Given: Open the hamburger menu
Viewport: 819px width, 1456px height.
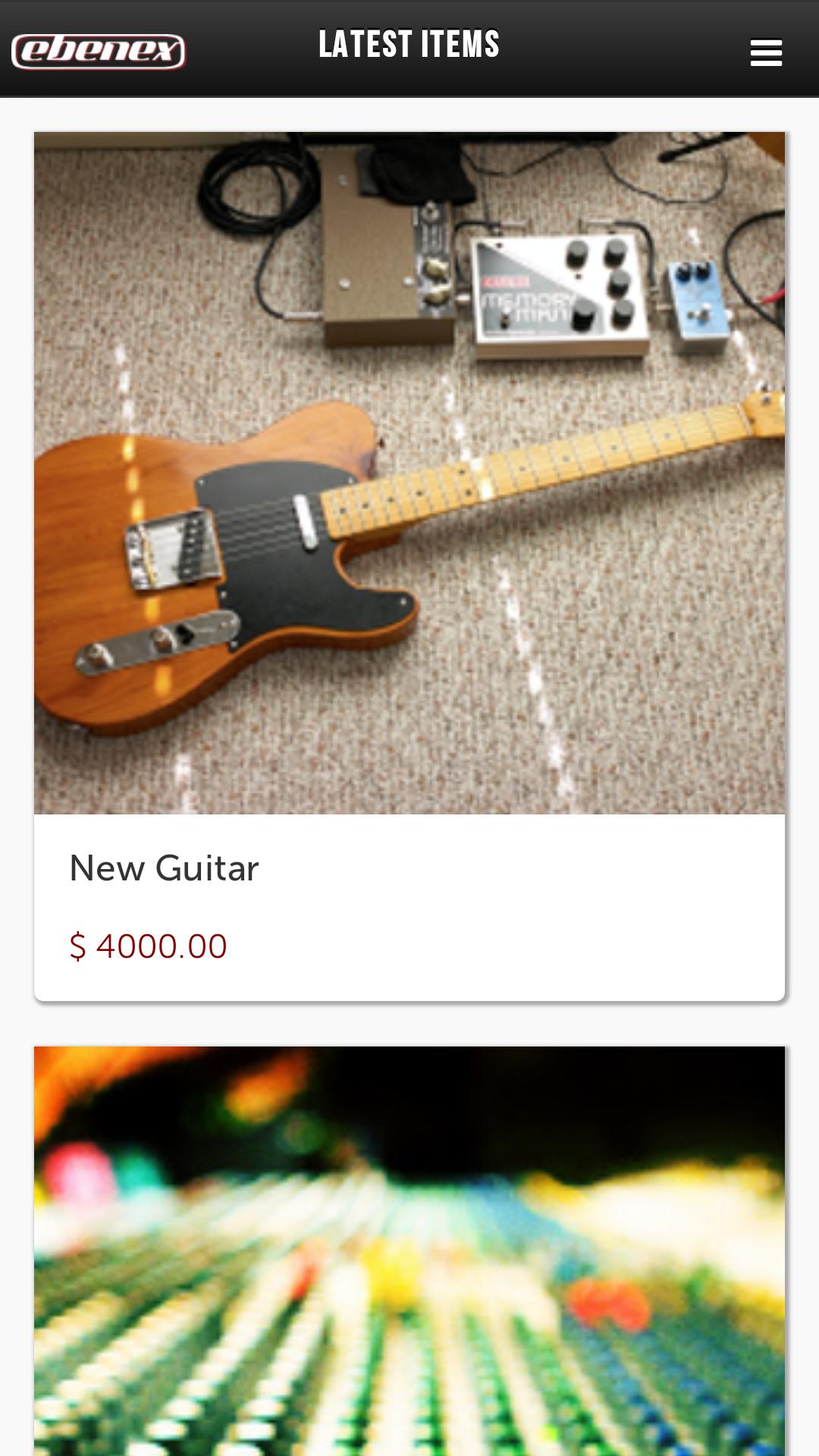Looking at the screenshot, I should tap(766, 53).
